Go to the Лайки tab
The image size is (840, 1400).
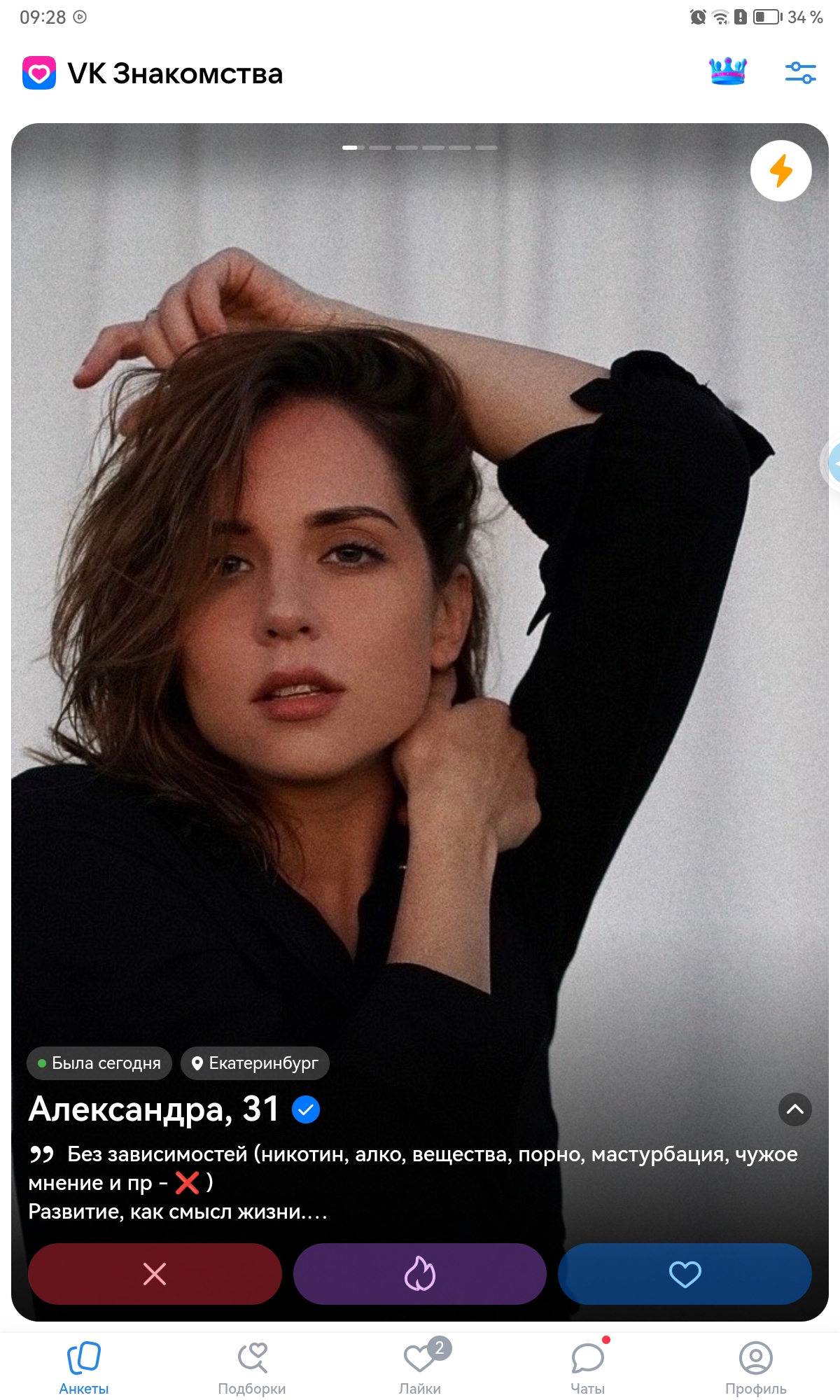pyautogui.click(x=420, y=1368)
